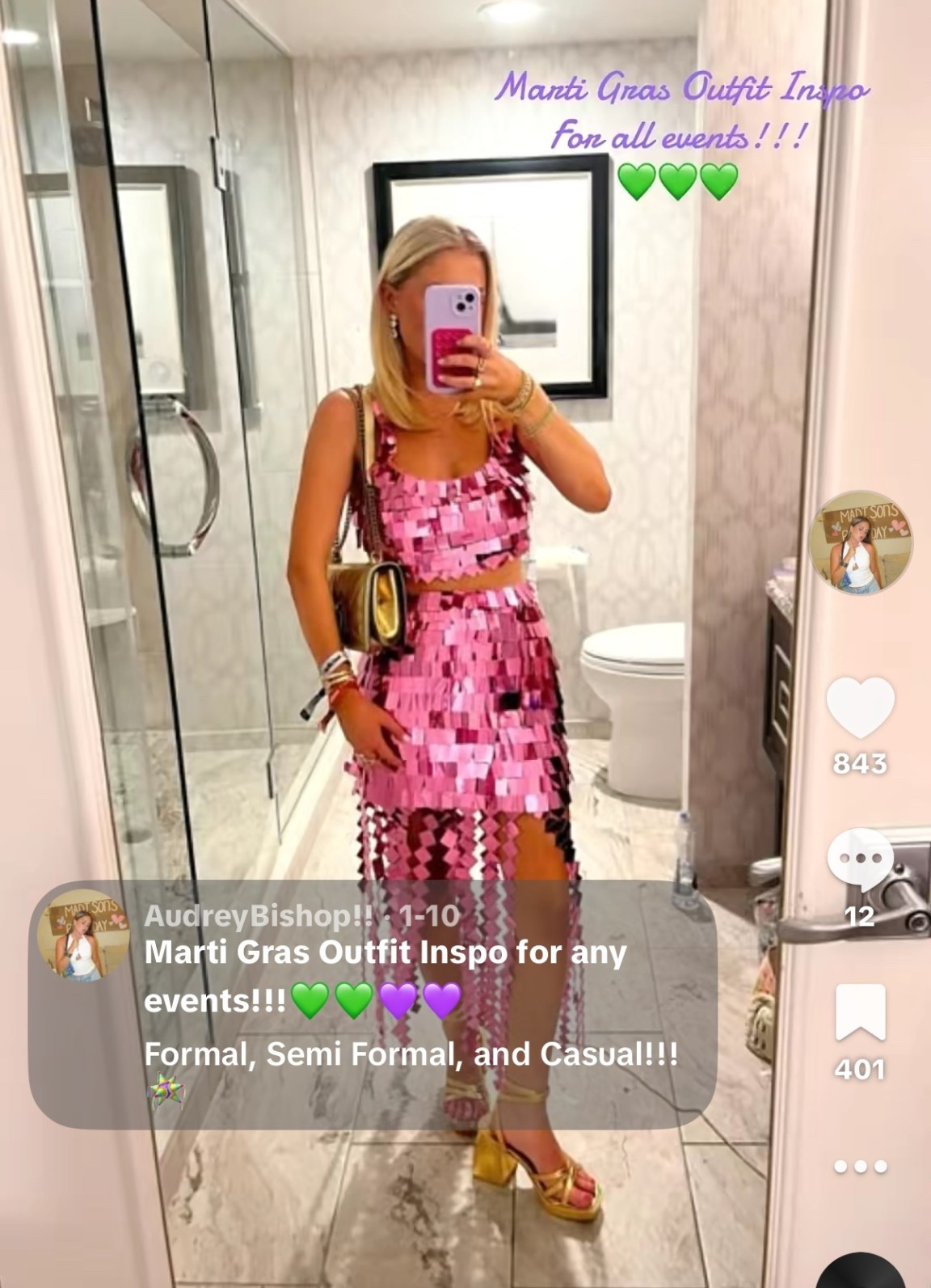Open the three-dot more options menu

[860, 1166]
